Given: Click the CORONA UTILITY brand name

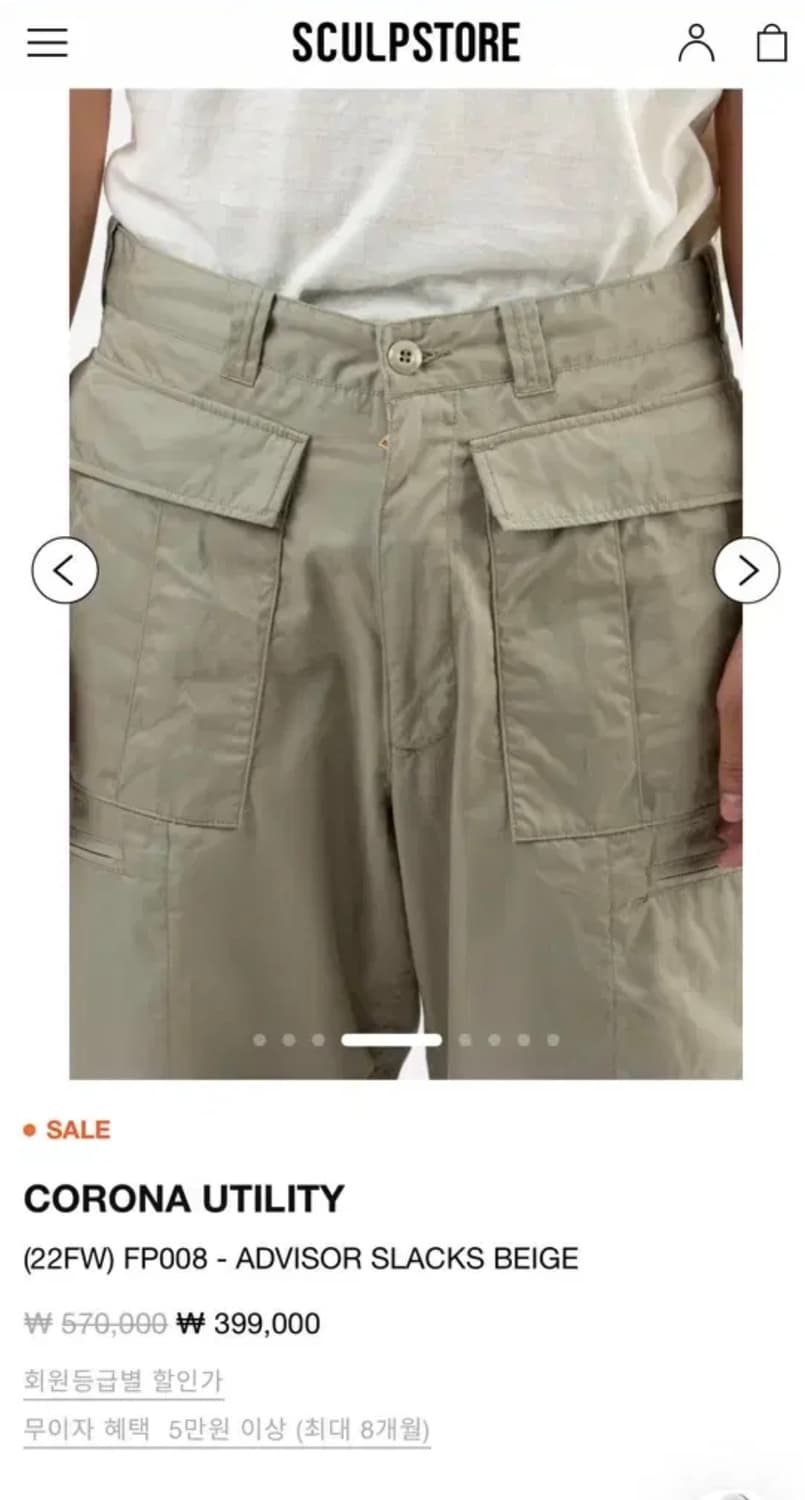Looking at the screenshot, I should (x=184, y=1197).
